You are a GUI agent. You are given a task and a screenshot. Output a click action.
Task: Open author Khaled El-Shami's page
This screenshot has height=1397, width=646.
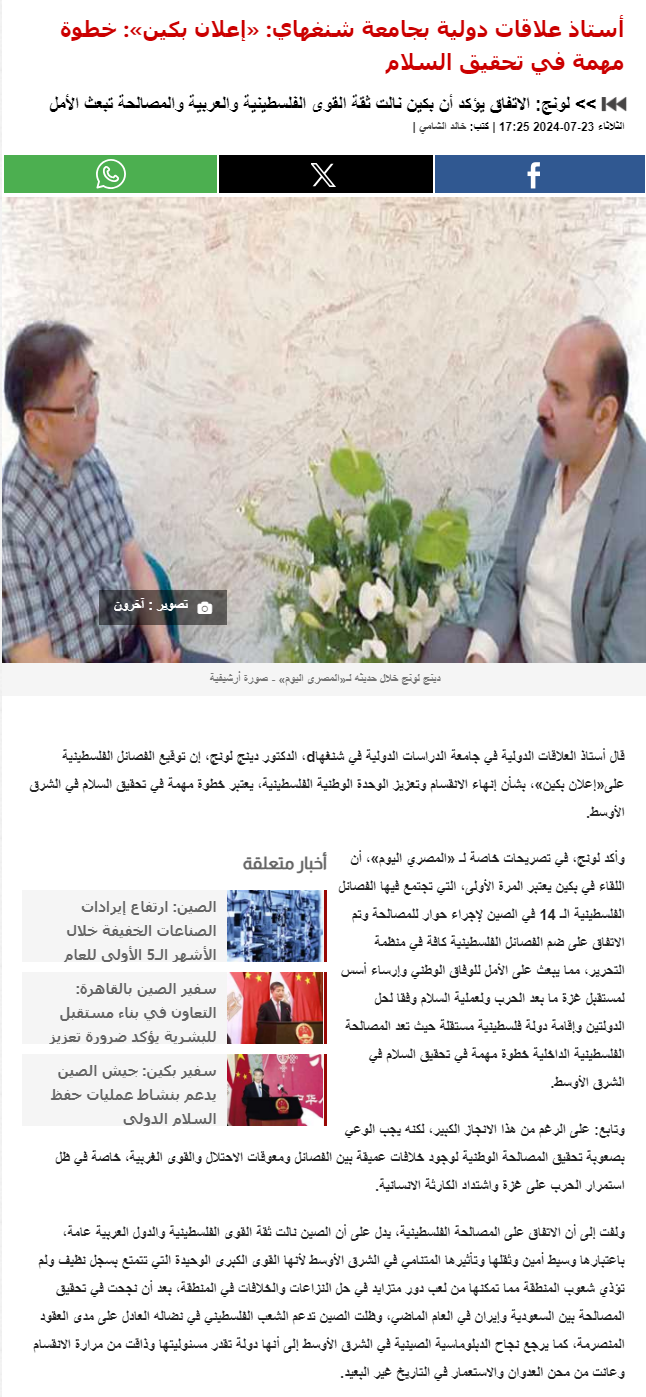click(437, 127)
